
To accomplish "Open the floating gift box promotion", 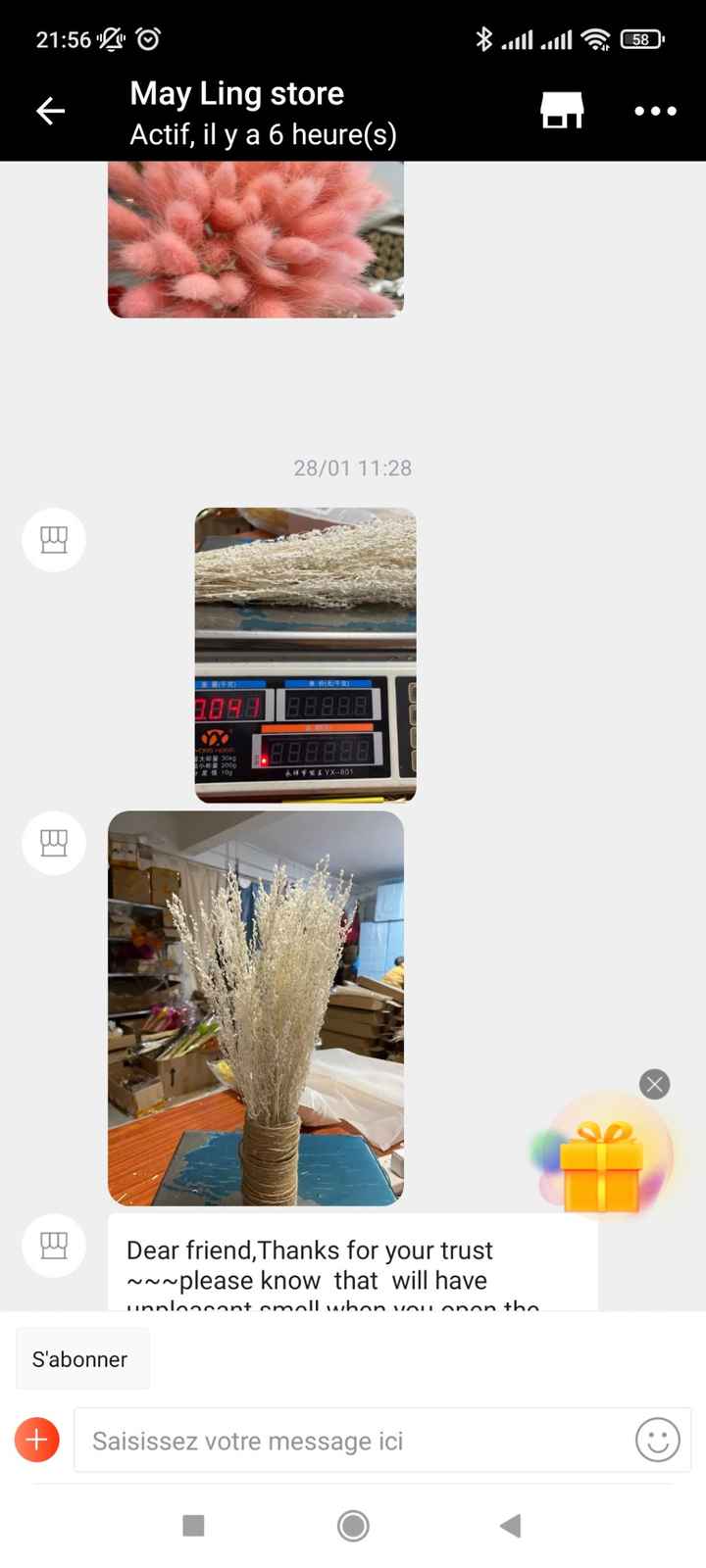I will tap(600, 1164).
